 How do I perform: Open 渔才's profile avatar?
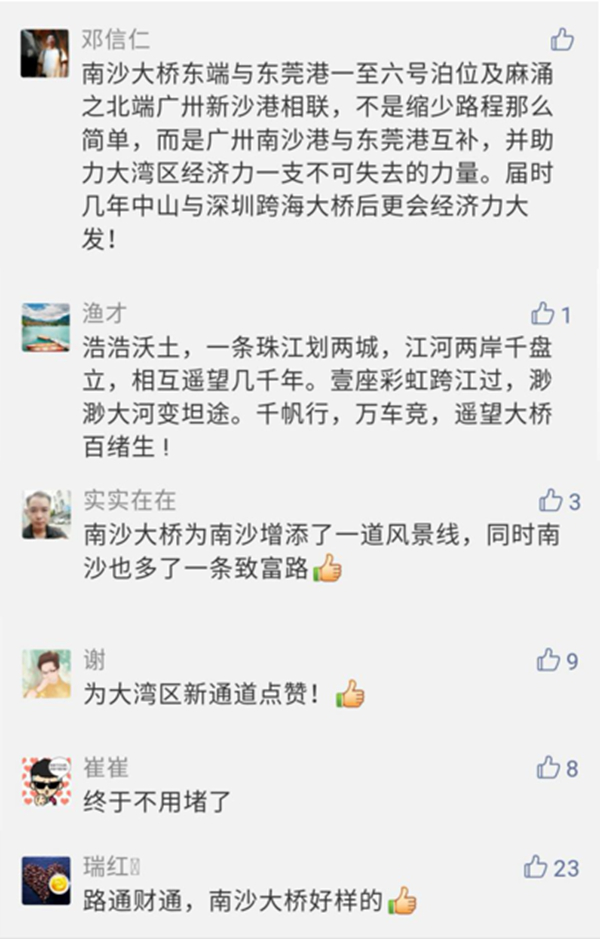46,327
